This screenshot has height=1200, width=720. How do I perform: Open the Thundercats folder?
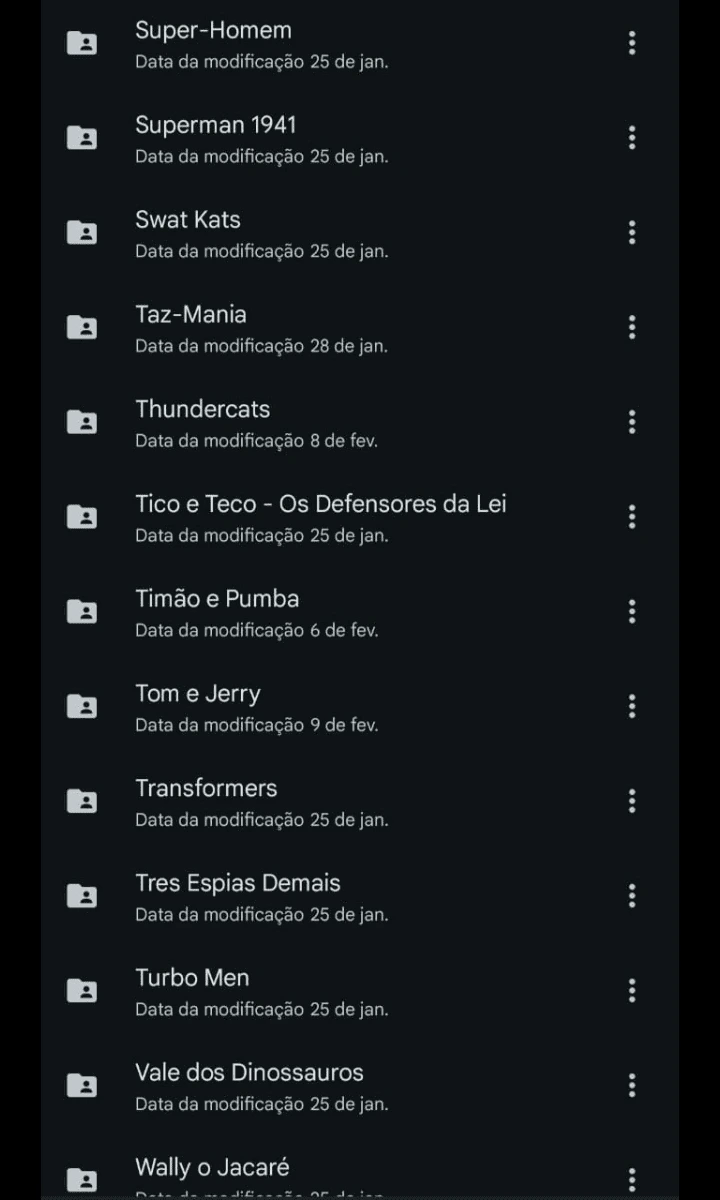click(203, 410)
